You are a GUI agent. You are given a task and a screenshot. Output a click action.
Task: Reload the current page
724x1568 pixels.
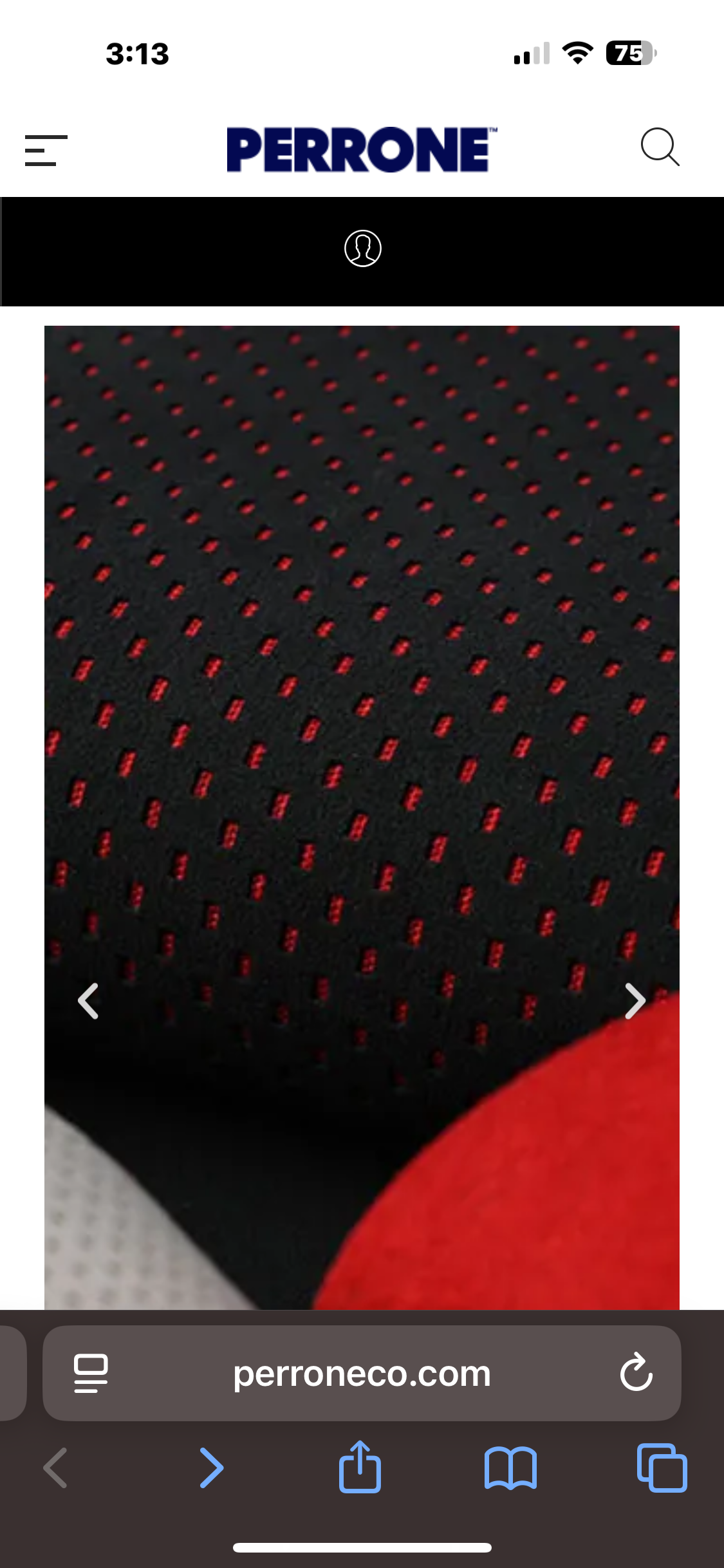pos(636,1372)
